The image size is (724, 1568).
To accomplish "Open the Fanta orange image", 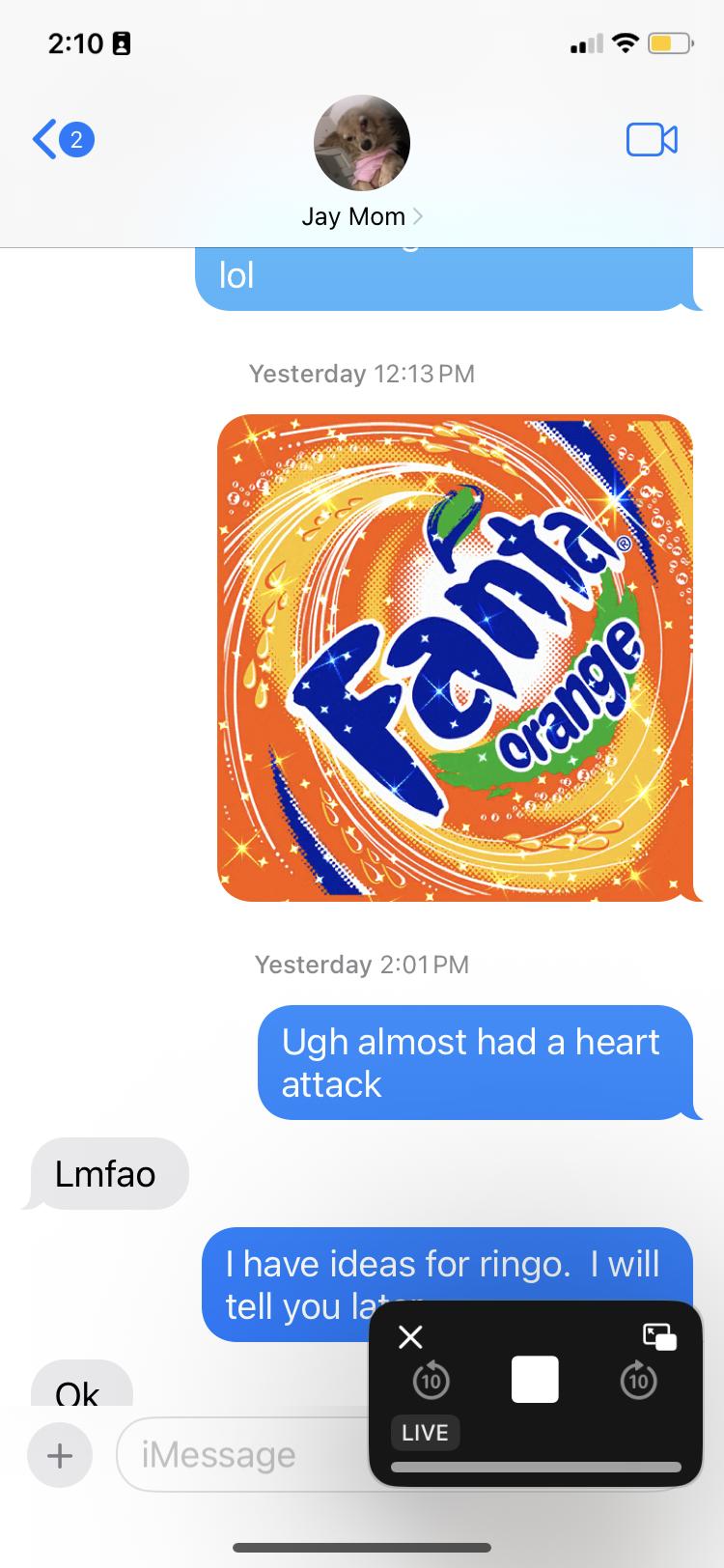I will [x=455, y=658].
